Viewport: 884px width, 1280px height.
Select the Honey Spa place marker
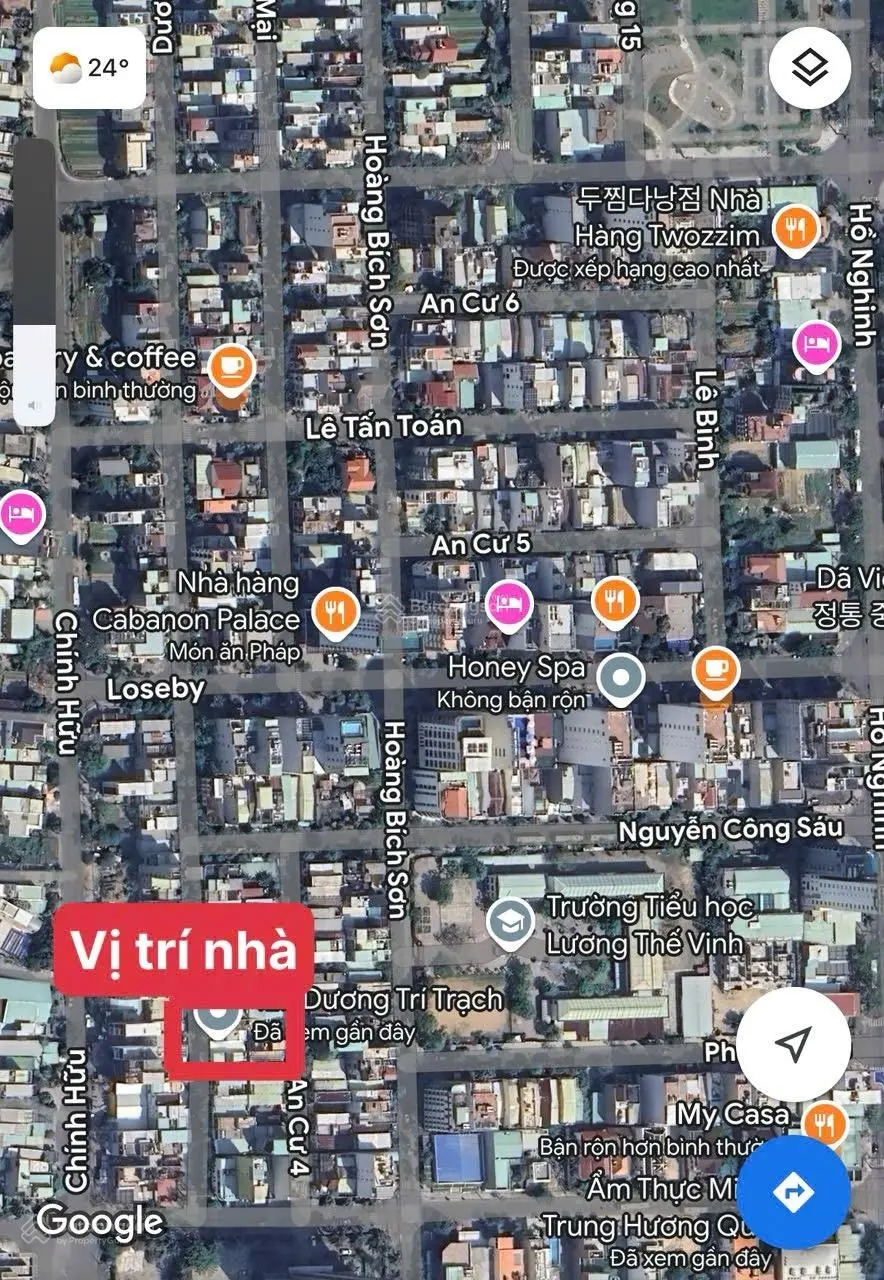point(620,678)
